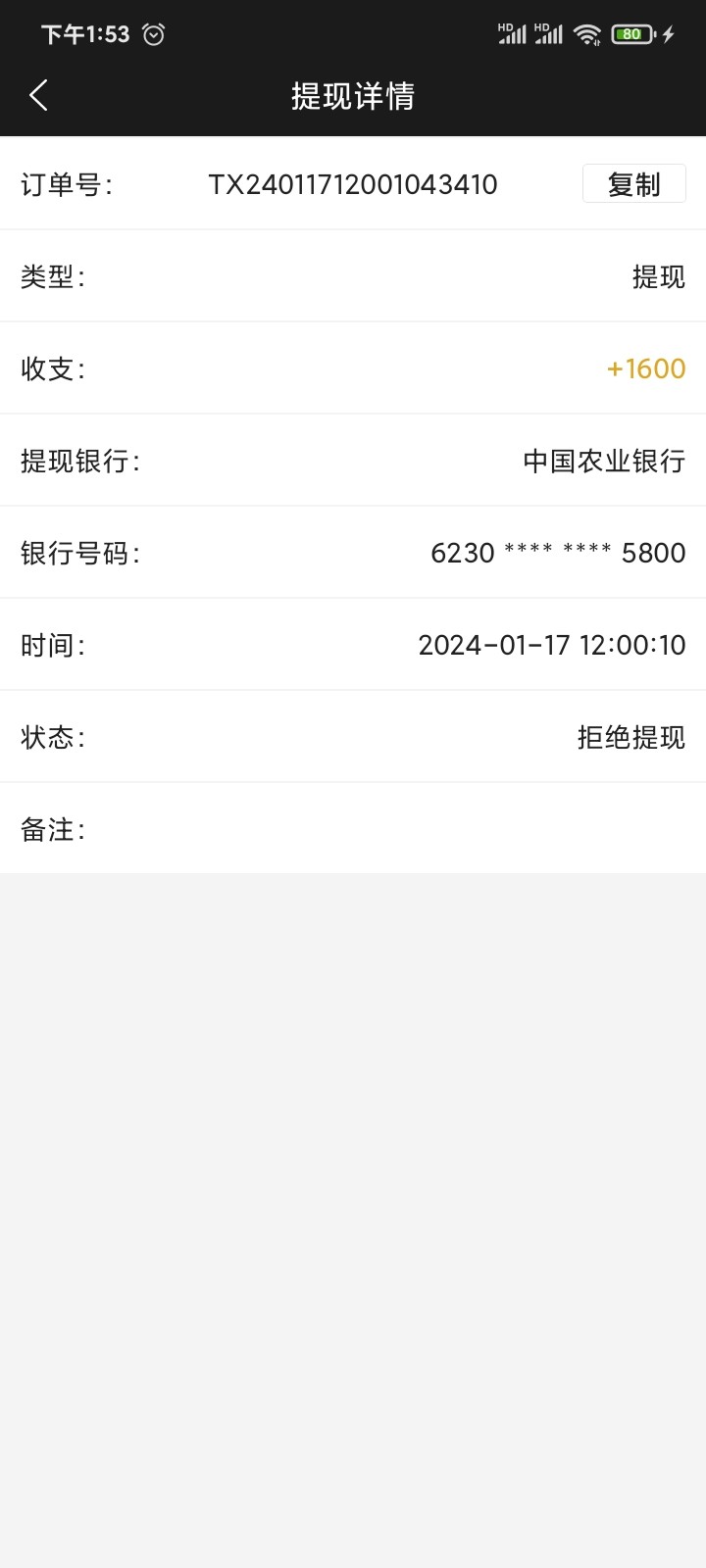Tap the 收支 row header
The height and width of the screenshot is (1568, 706).
[51, 368]
